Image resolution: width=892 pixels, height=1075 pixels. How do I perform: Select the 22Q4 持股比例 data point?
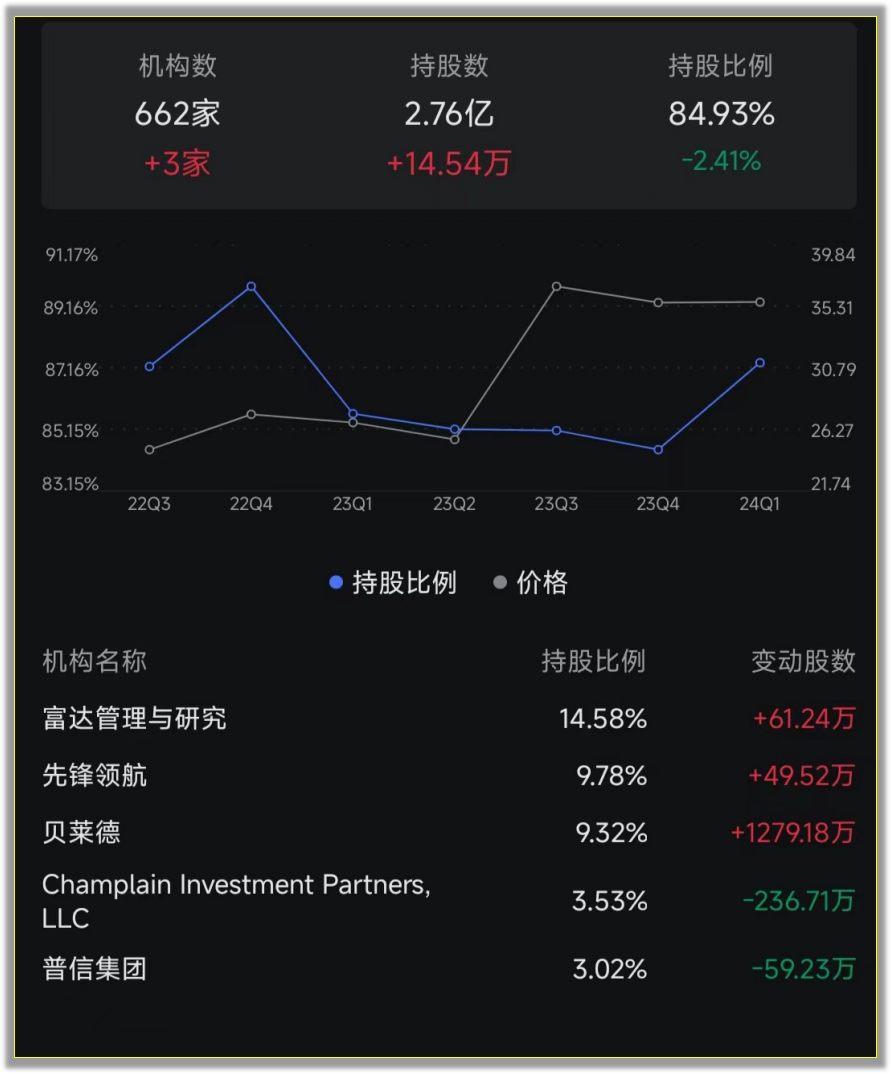[x=252, y=287]
